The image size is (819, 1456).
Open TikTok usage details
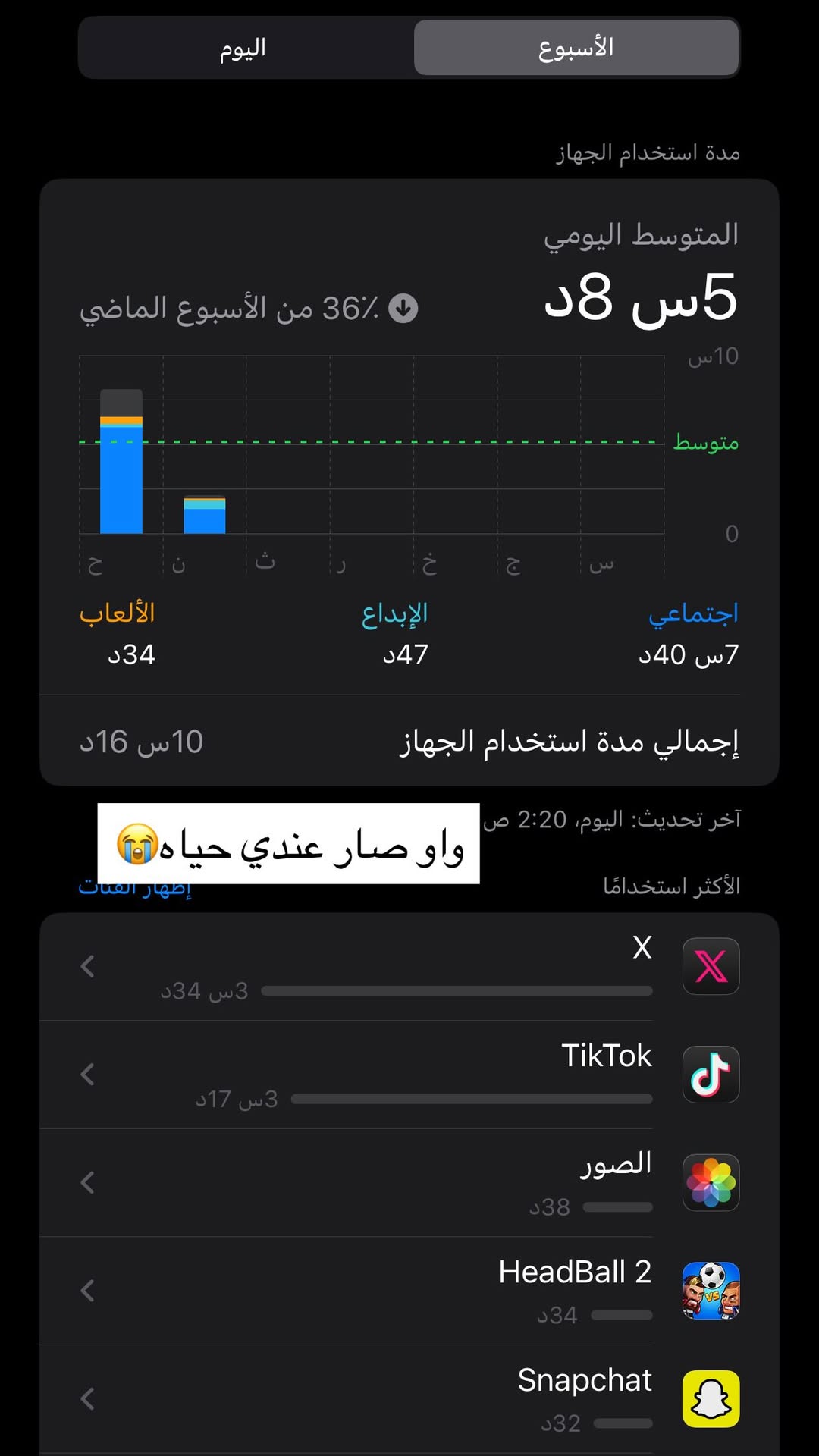coord(409,1075)
